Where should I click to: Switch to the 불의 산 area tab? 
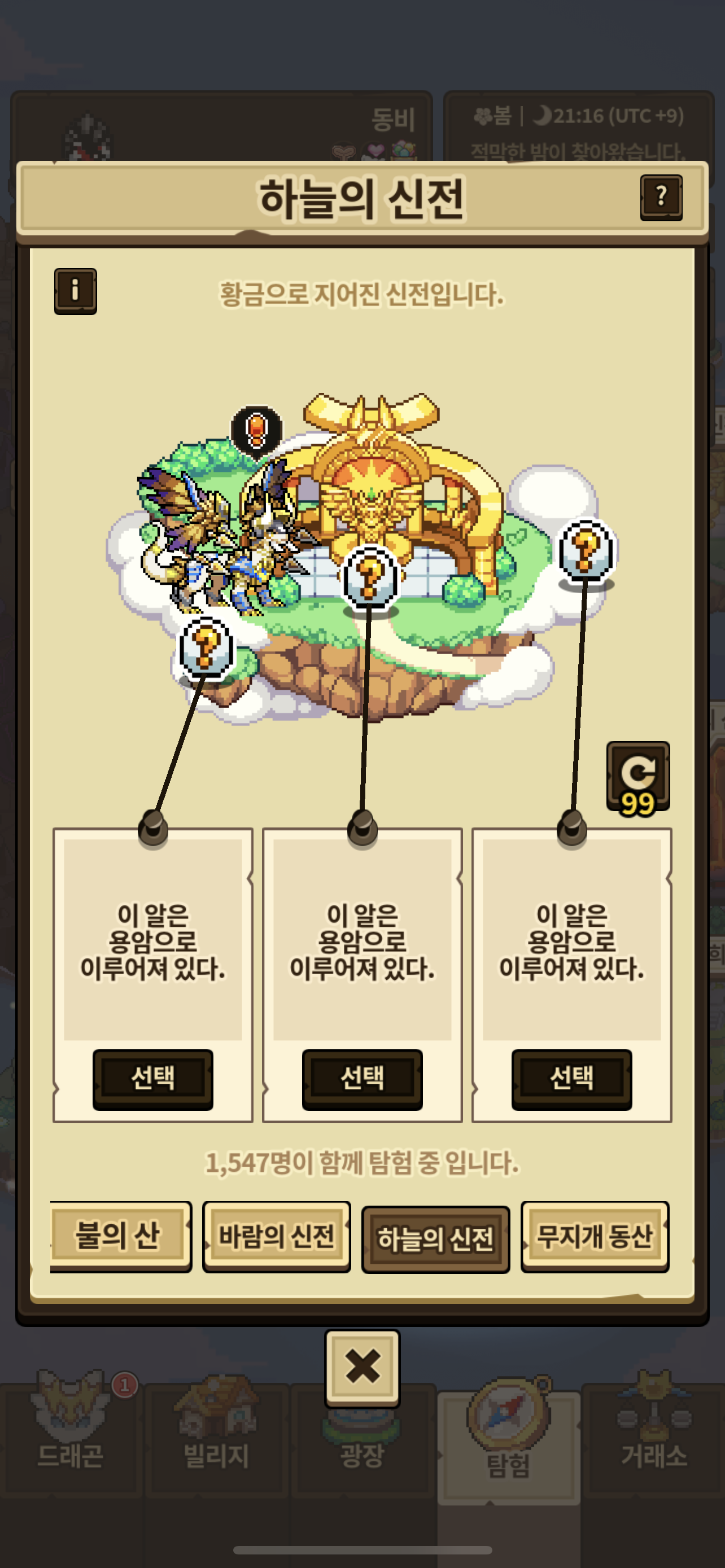(x=120, y=1236)
